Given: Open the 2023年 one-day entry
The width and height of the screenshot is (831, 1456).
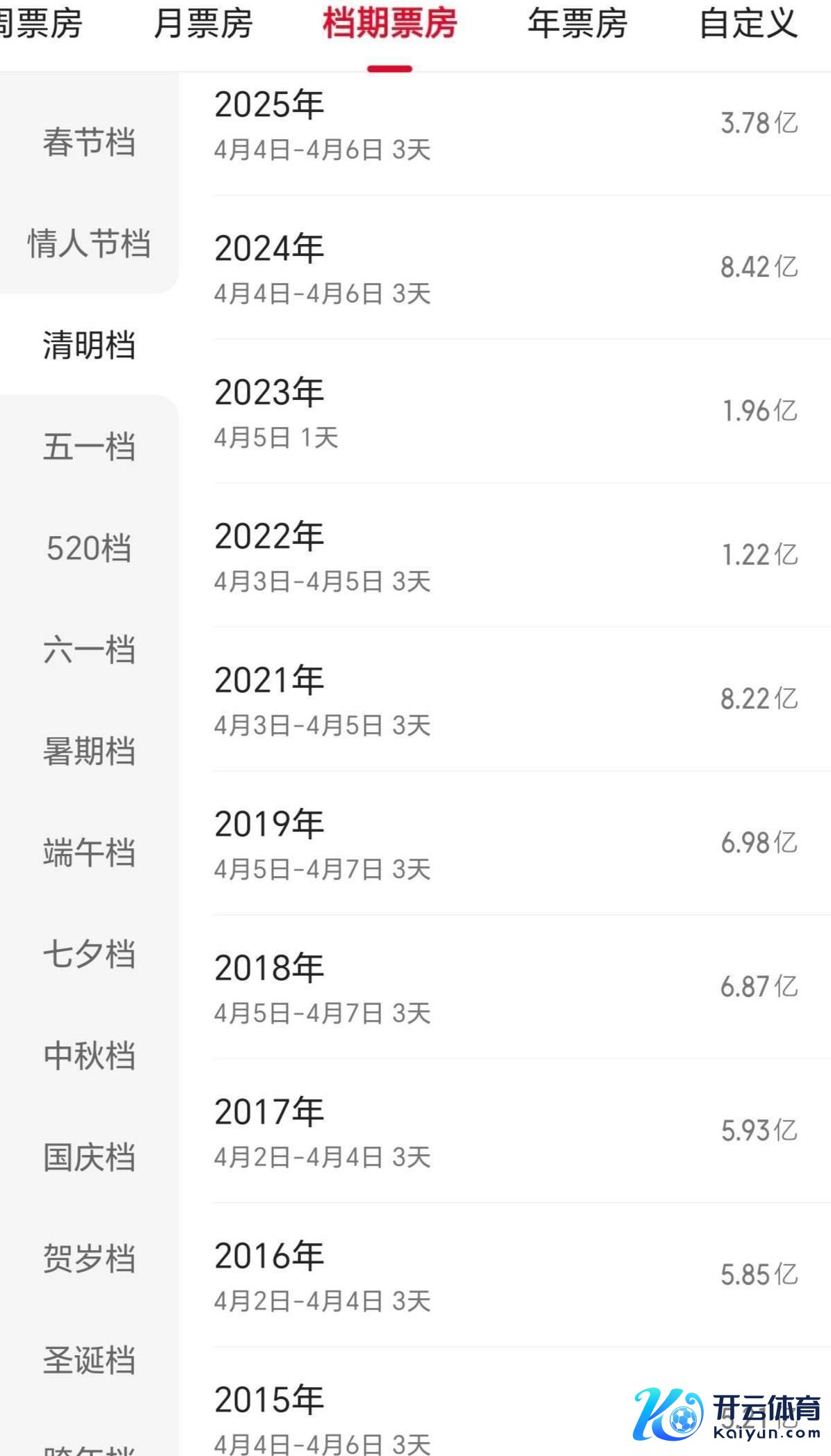Looking at the screenshot, I should (x=506, y=413).
